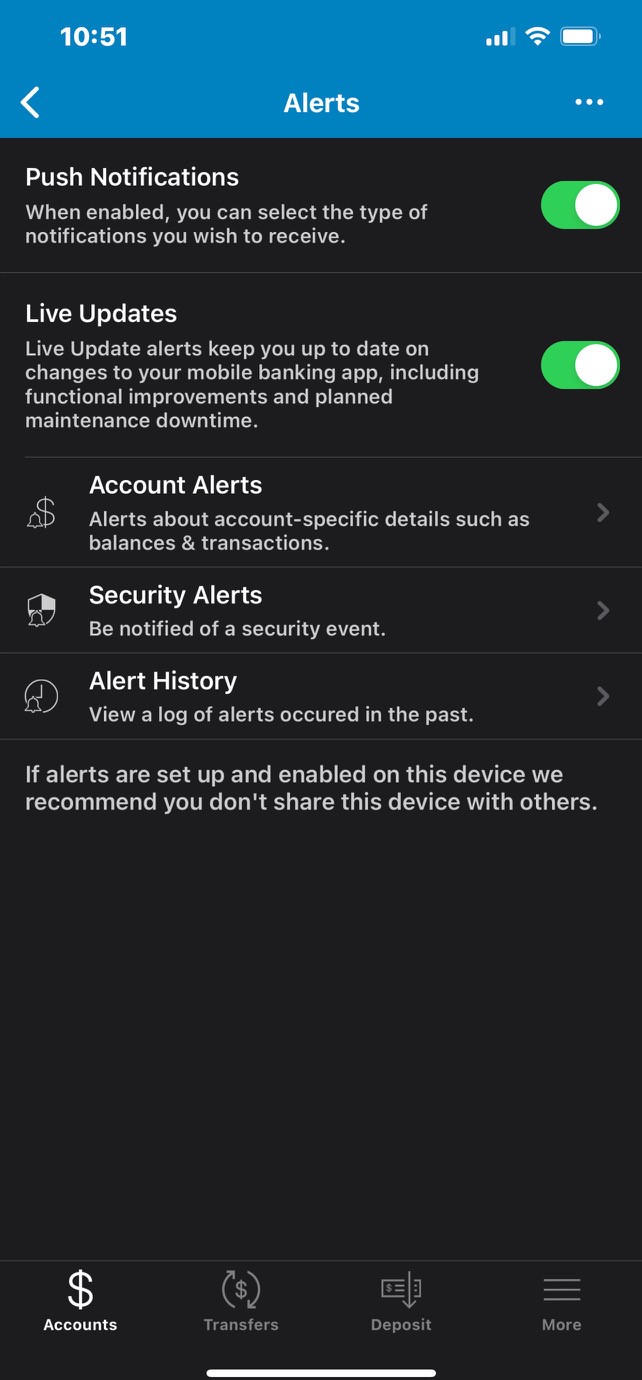Go back from the Alerts screen
The height and width of the screenshot is (1380, 642).
pos(31,102)
